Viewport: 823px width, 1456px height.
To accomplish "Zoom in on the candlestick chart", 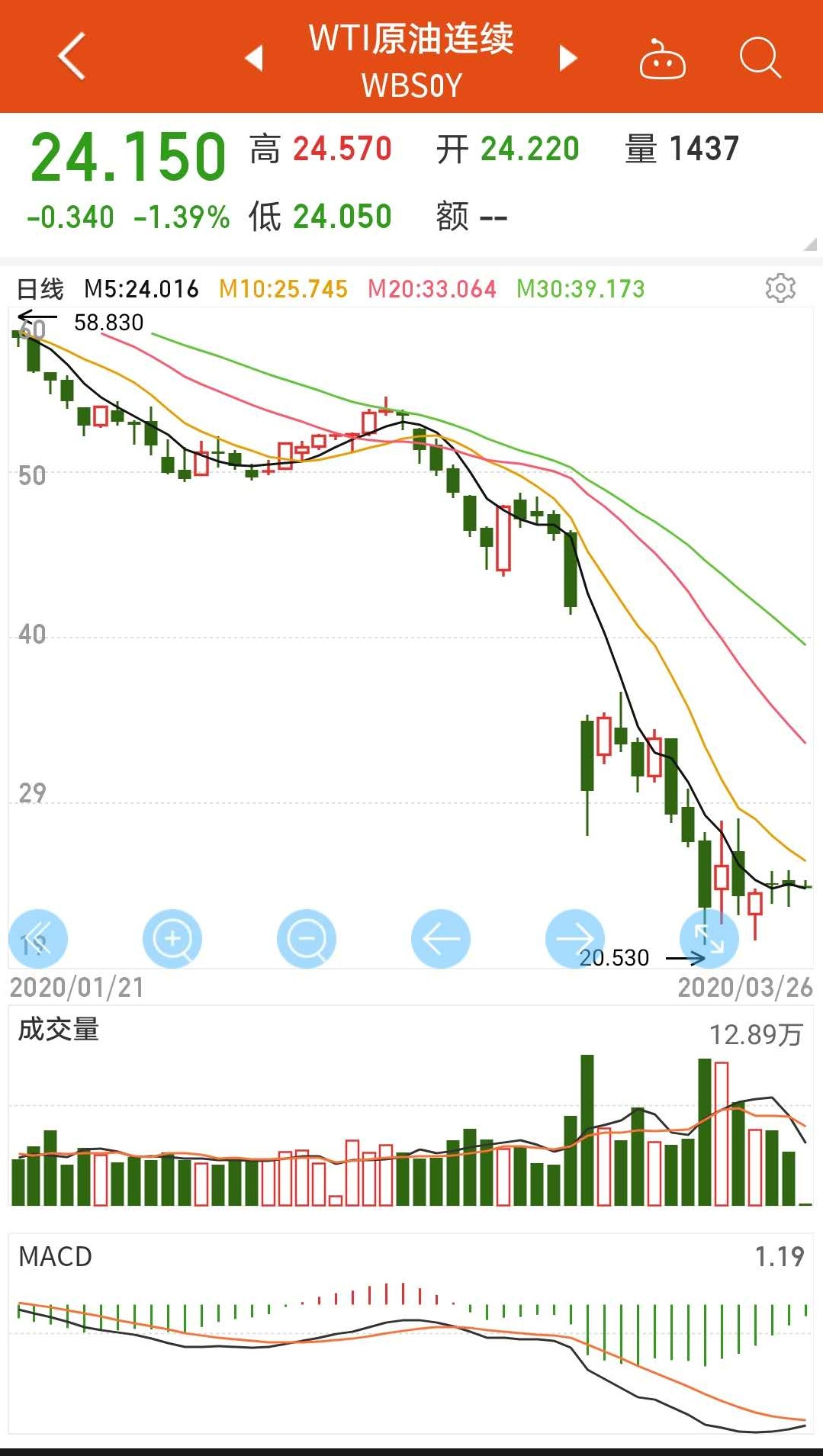I will point(172,939).
